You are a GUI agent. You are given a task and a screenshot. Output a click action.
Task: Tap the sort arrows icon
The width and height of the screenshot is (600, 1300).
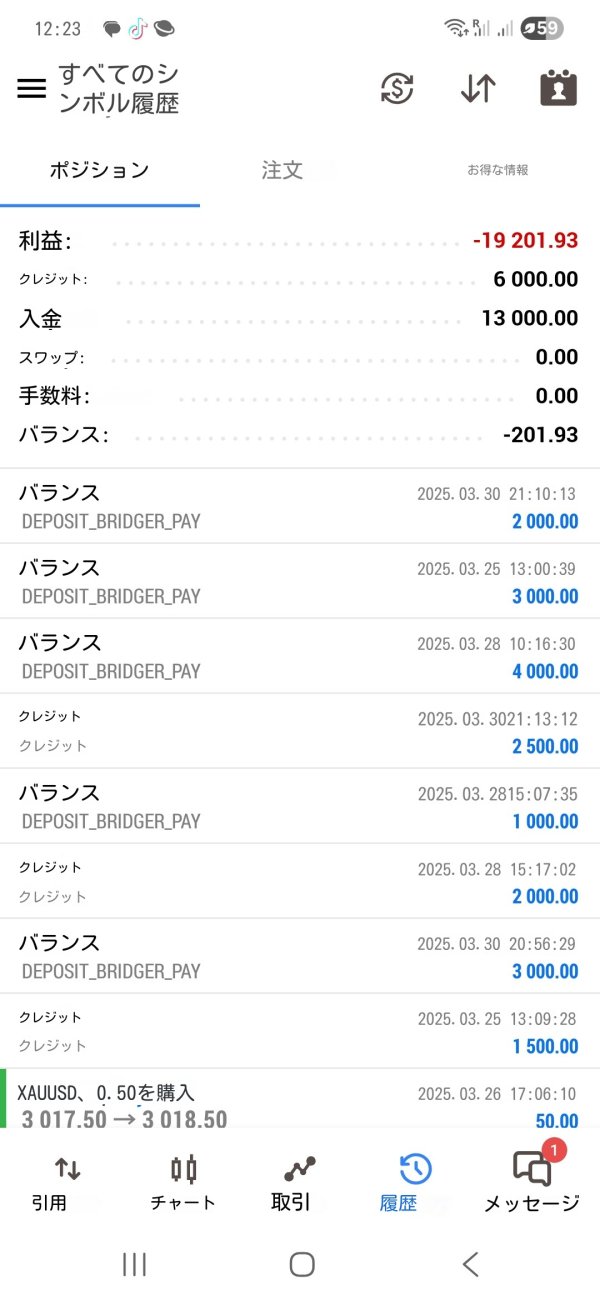click(x=478, y=88)
